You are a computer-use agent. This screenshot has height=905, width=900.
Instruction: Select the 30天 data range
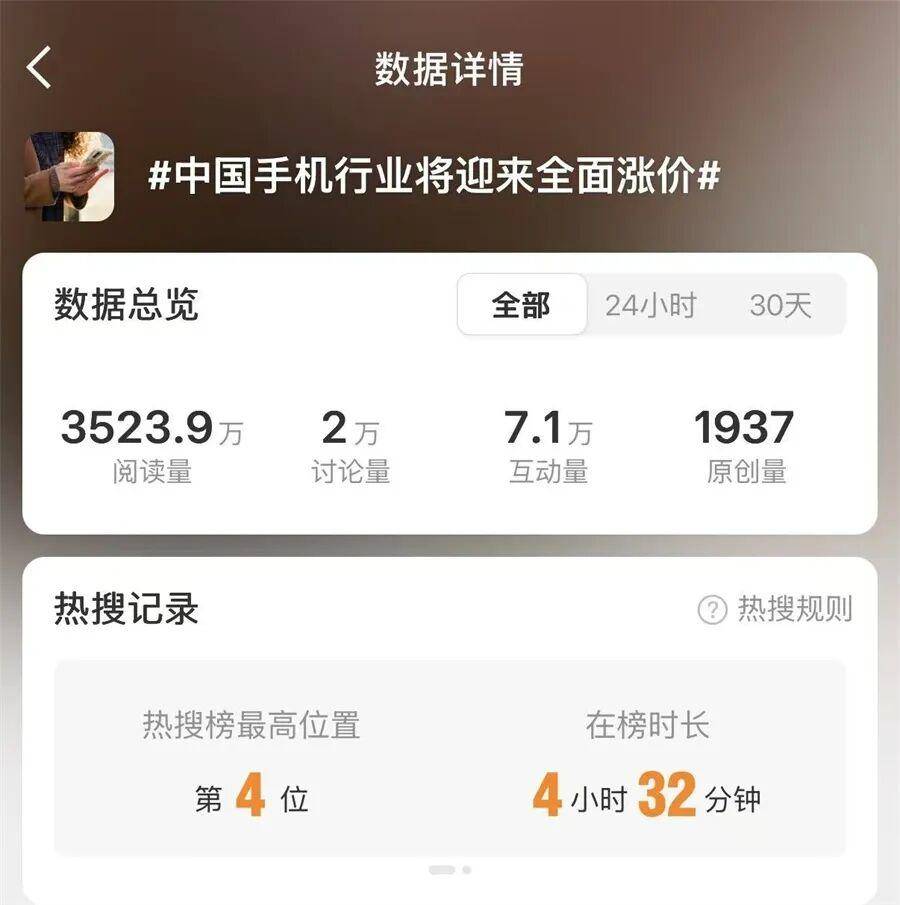[780, 305]
